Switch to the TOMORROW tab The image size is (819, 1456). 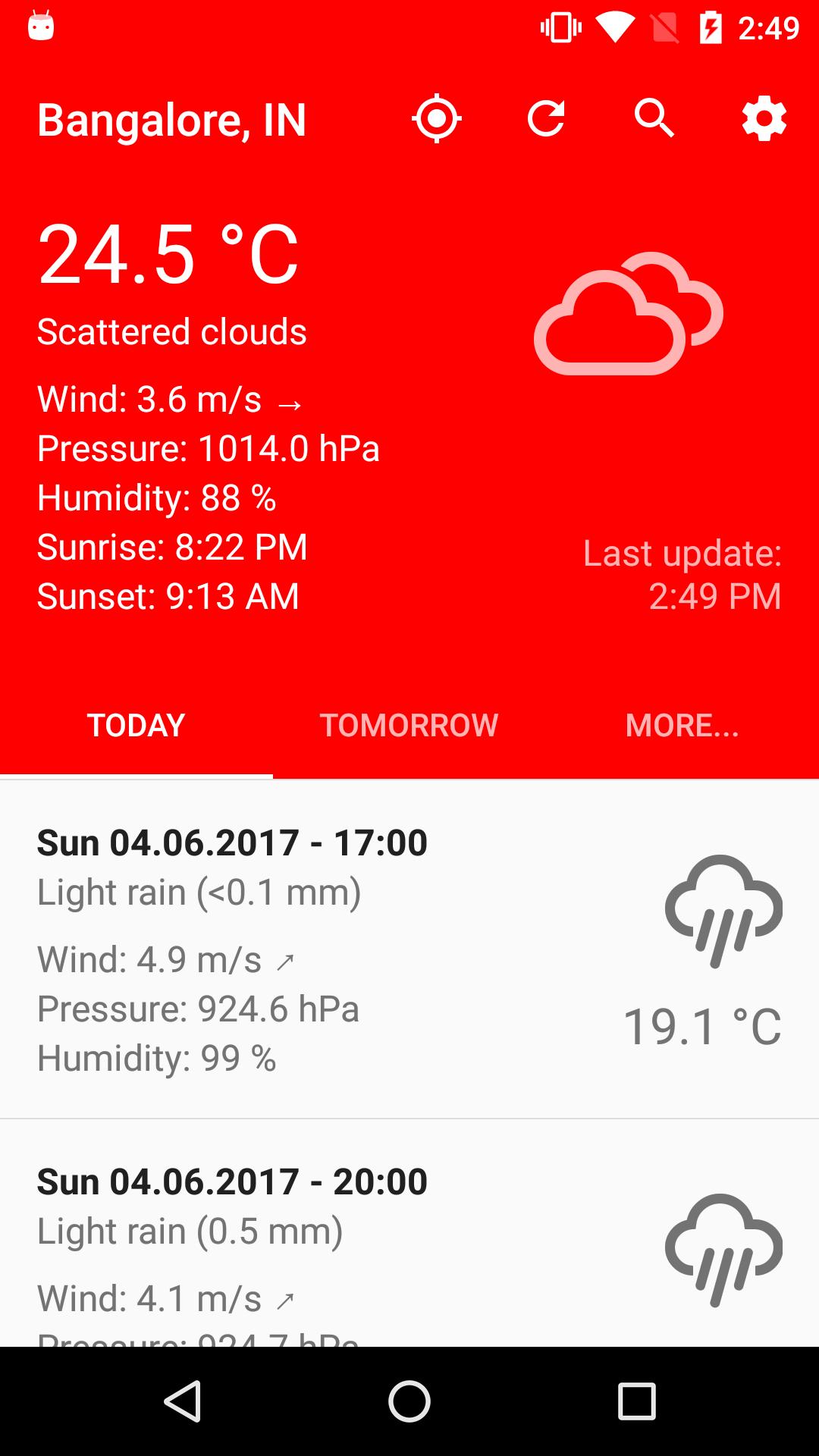409,724
